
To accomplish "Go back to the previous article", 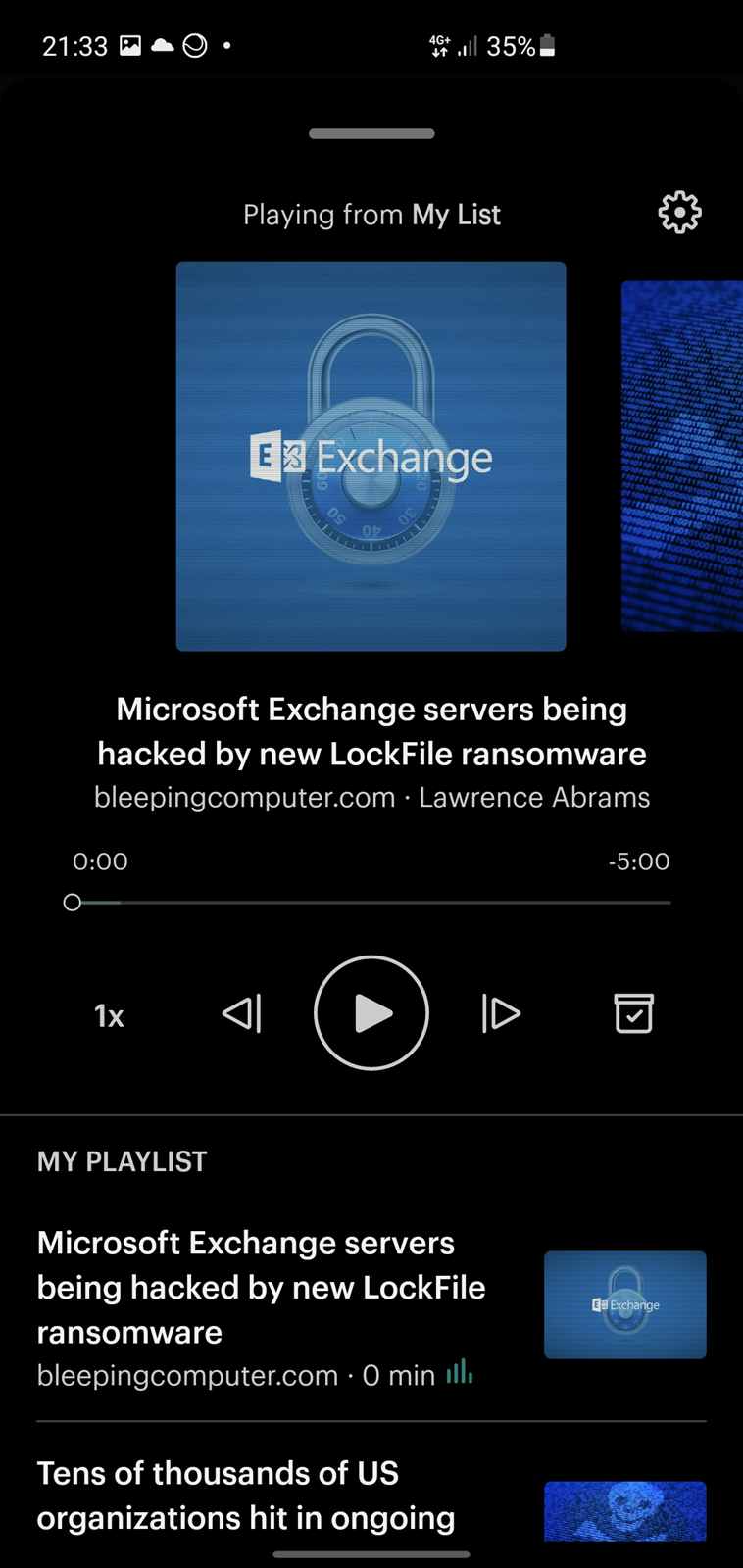I will [x=242, y=1013].
